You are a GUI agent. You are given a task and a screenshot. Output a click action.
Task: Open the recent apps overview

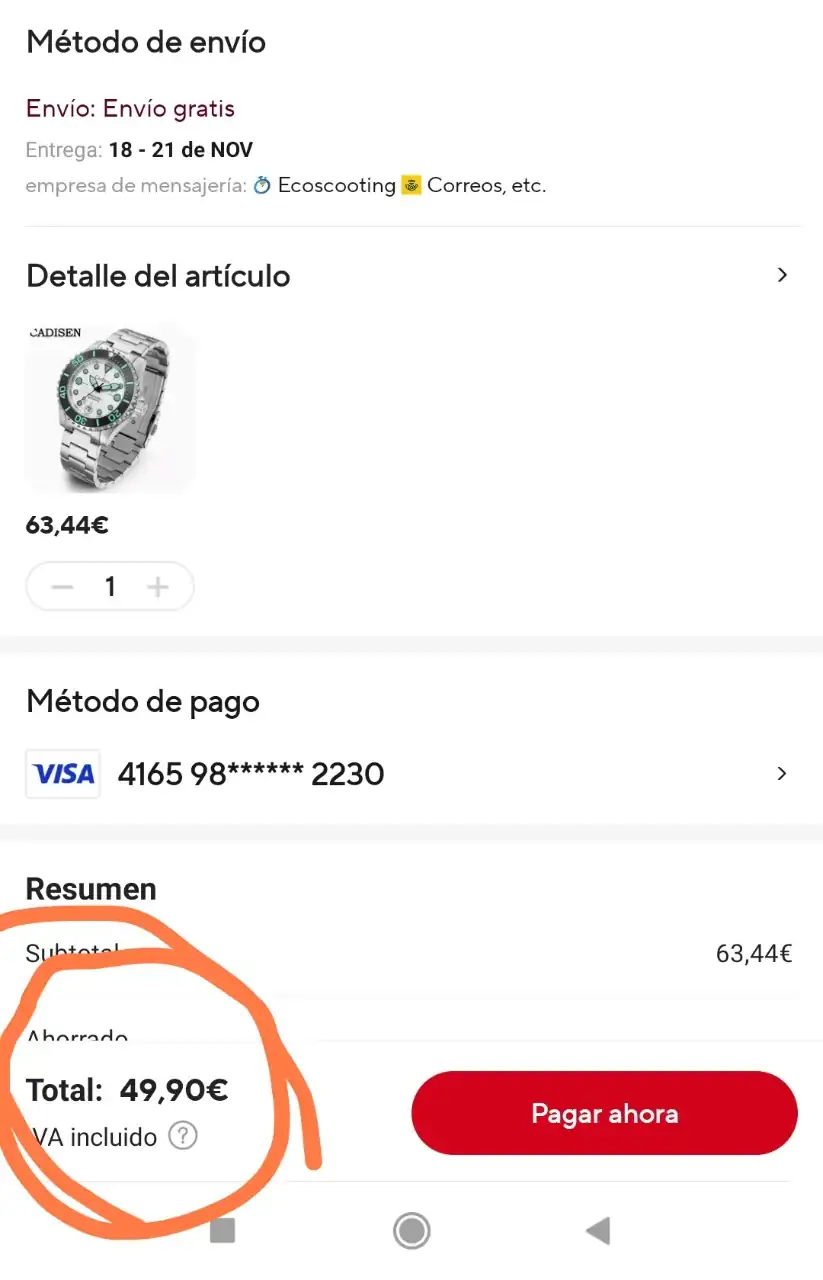click(222, 1230)
